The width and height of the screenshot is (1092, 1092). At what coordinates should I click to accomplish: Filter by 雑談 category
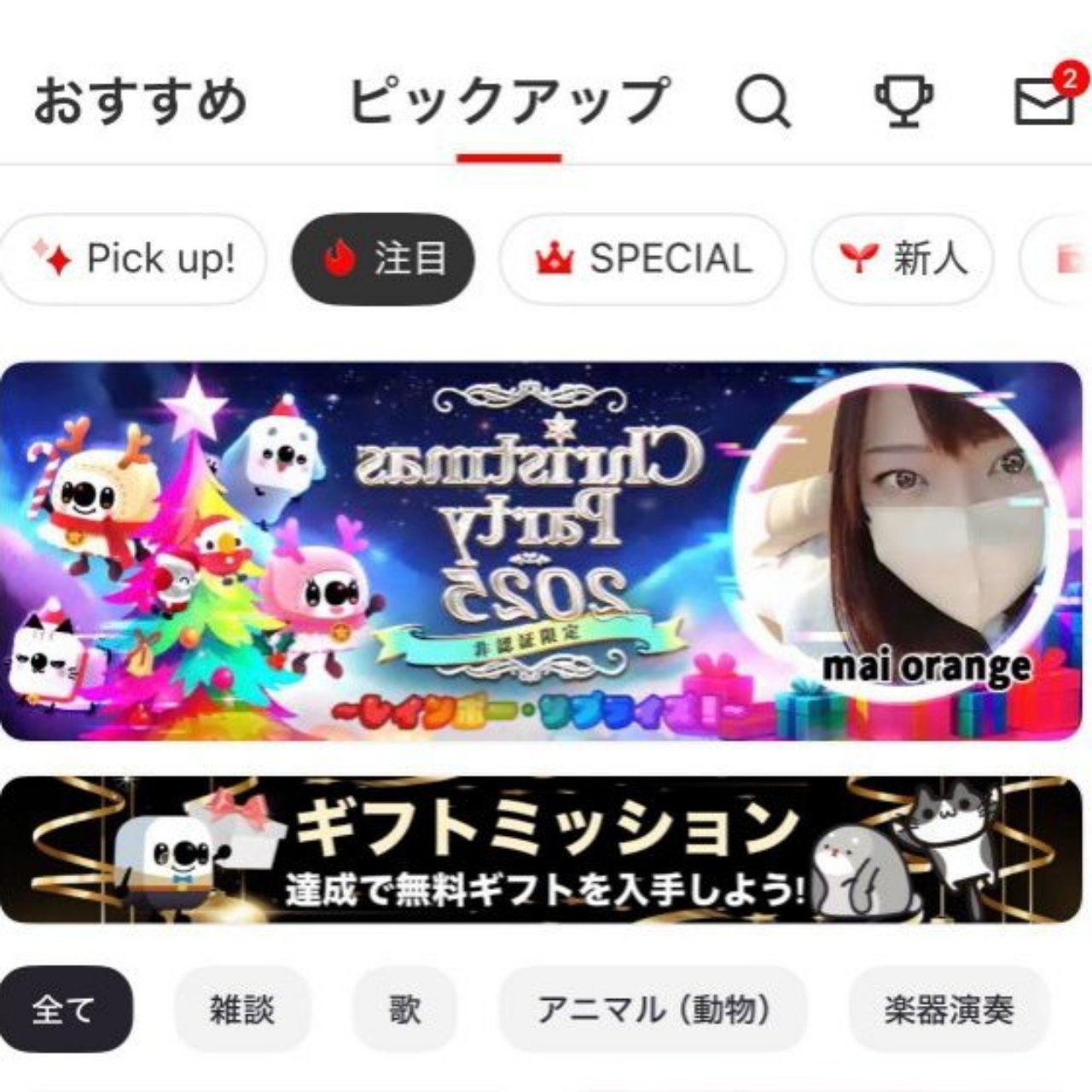[242, 1010]
